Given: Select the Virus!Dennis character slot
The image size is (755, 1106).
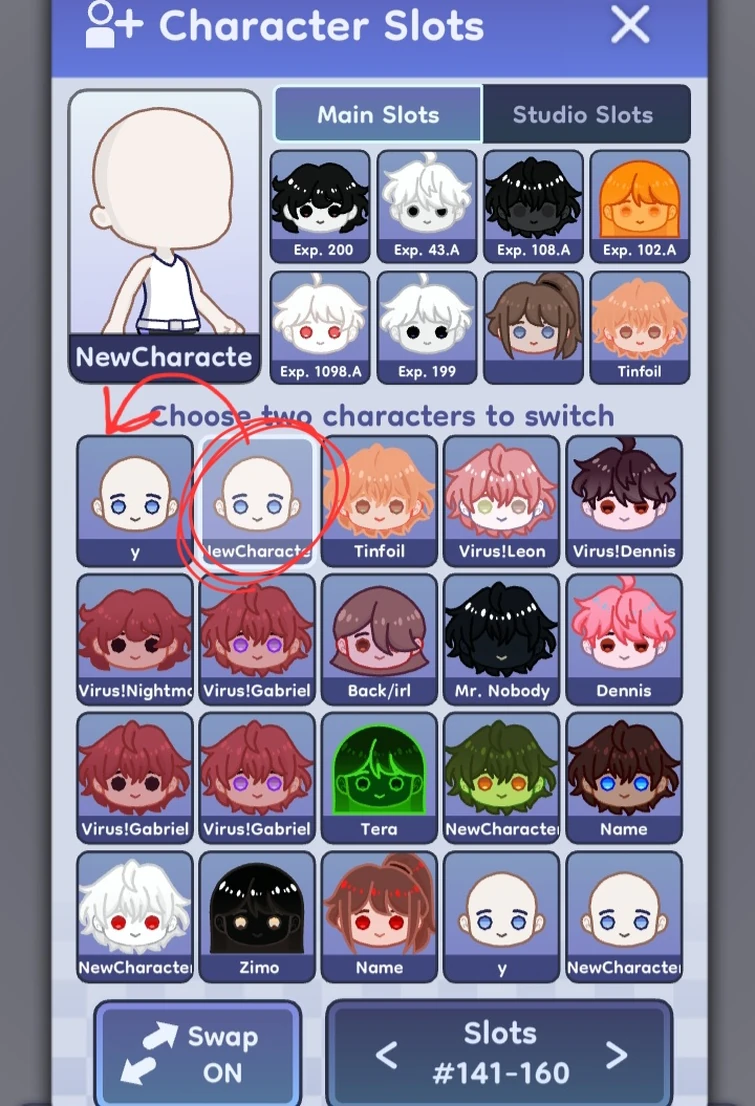Looking at the screenshot, I should [x=624, y=498].
